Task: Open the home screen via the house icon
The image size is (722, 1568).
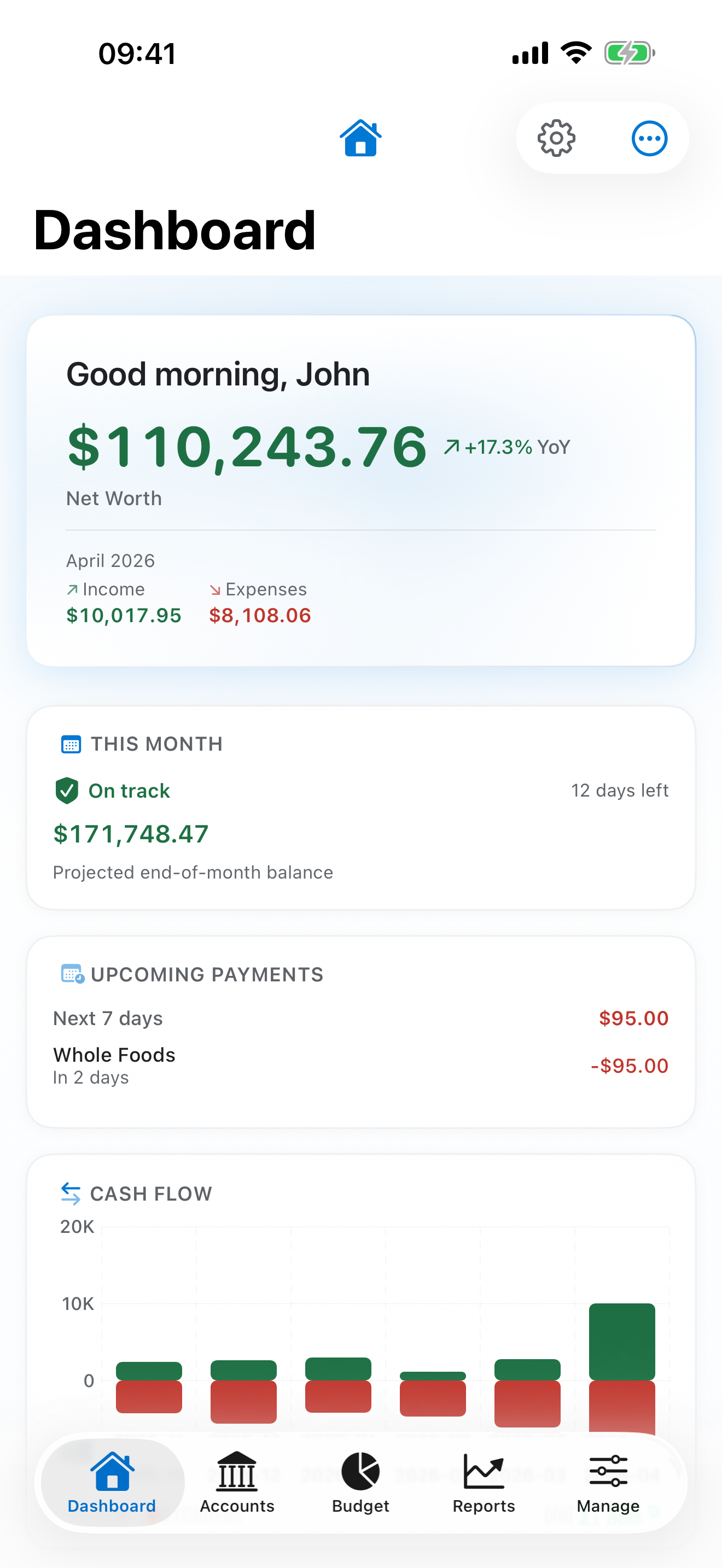Action: coord(360,138)
